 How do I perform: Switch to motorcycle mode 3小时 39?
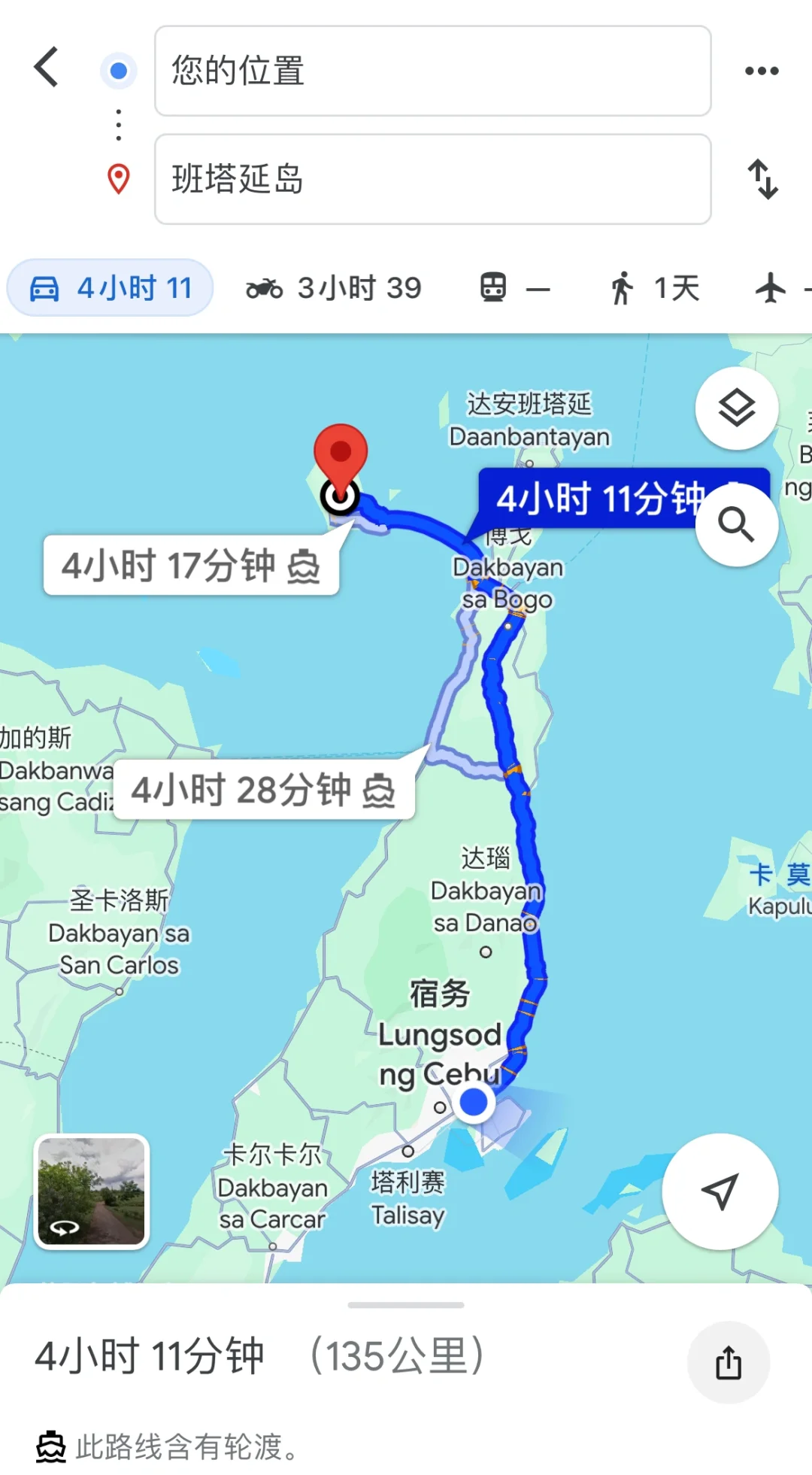click(334, 288)
